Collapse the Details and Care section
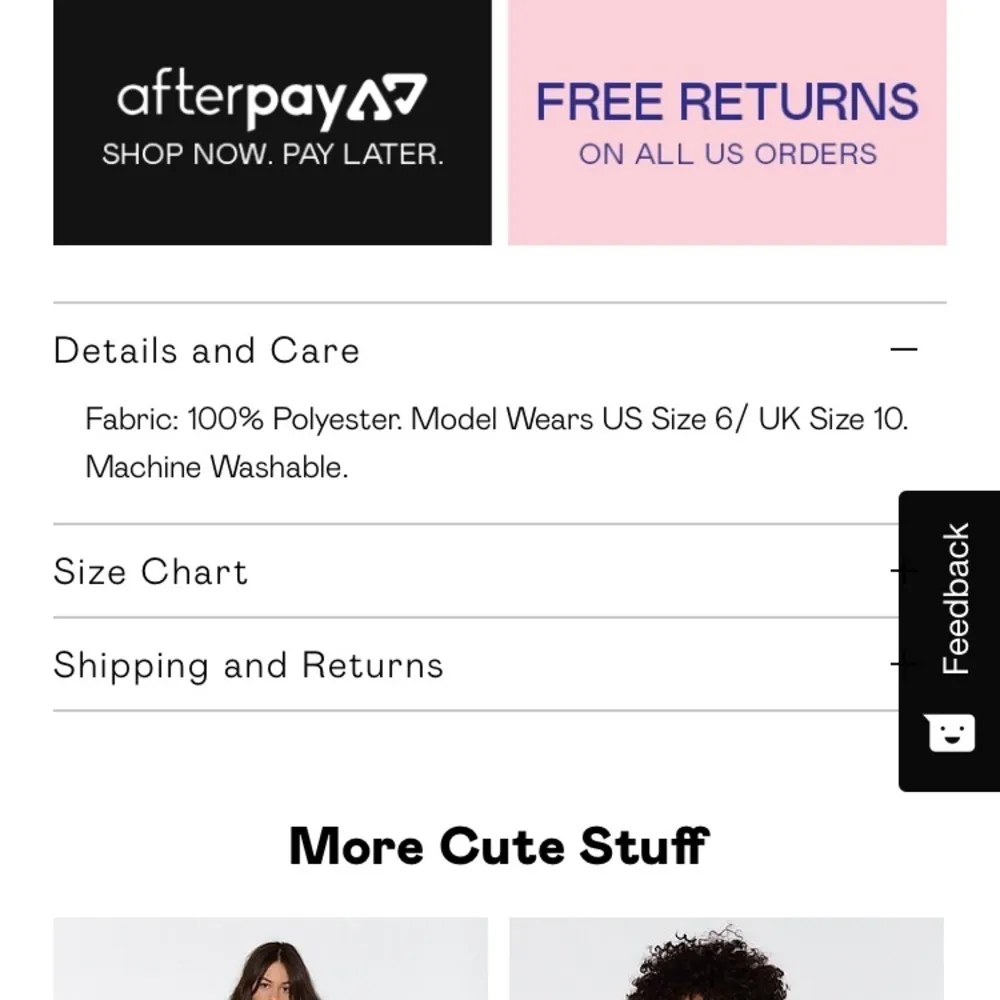This screenshot has width=1000, height=1000. pyautogui.click(x=903, y=350)
